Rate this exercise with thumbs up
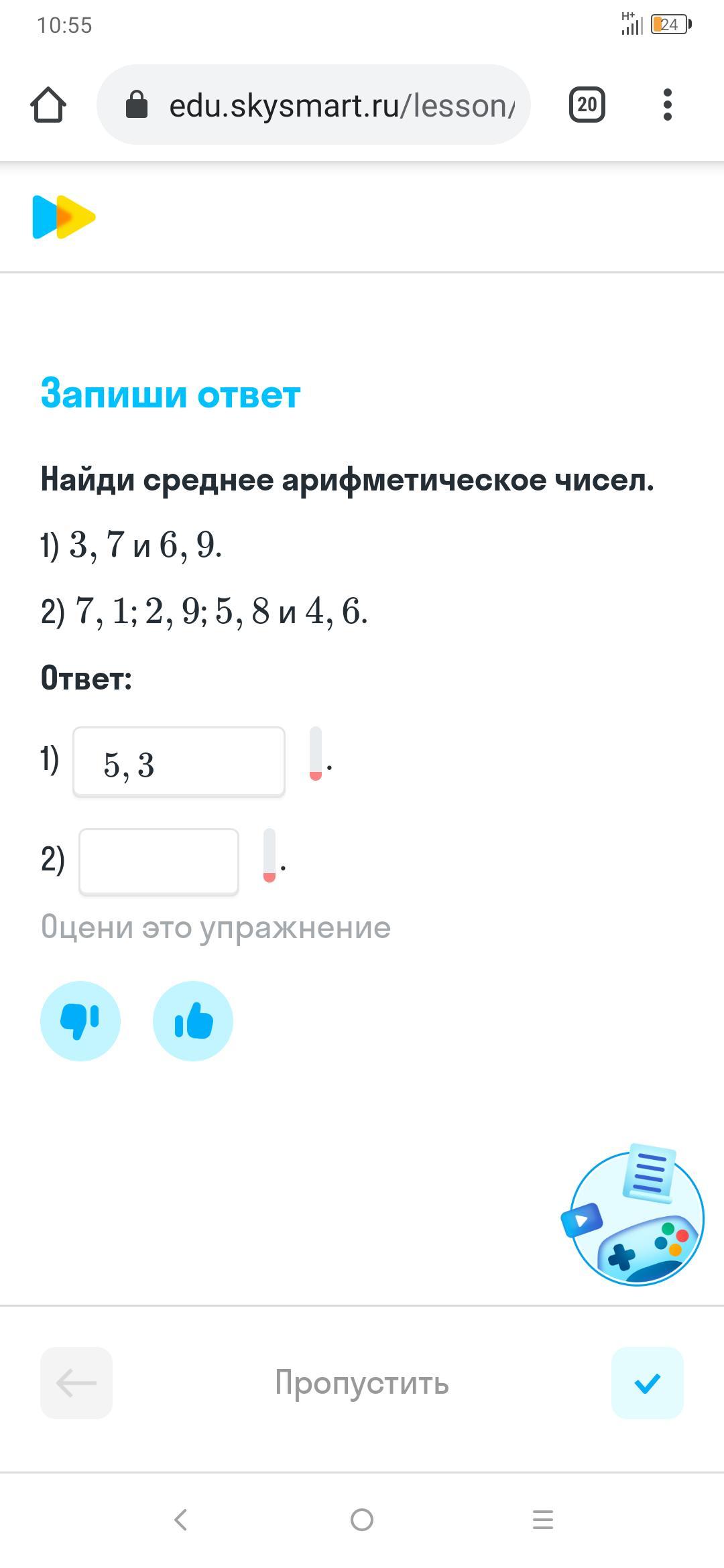Viewport: 724px width, 1568px height. point(193,1021)
